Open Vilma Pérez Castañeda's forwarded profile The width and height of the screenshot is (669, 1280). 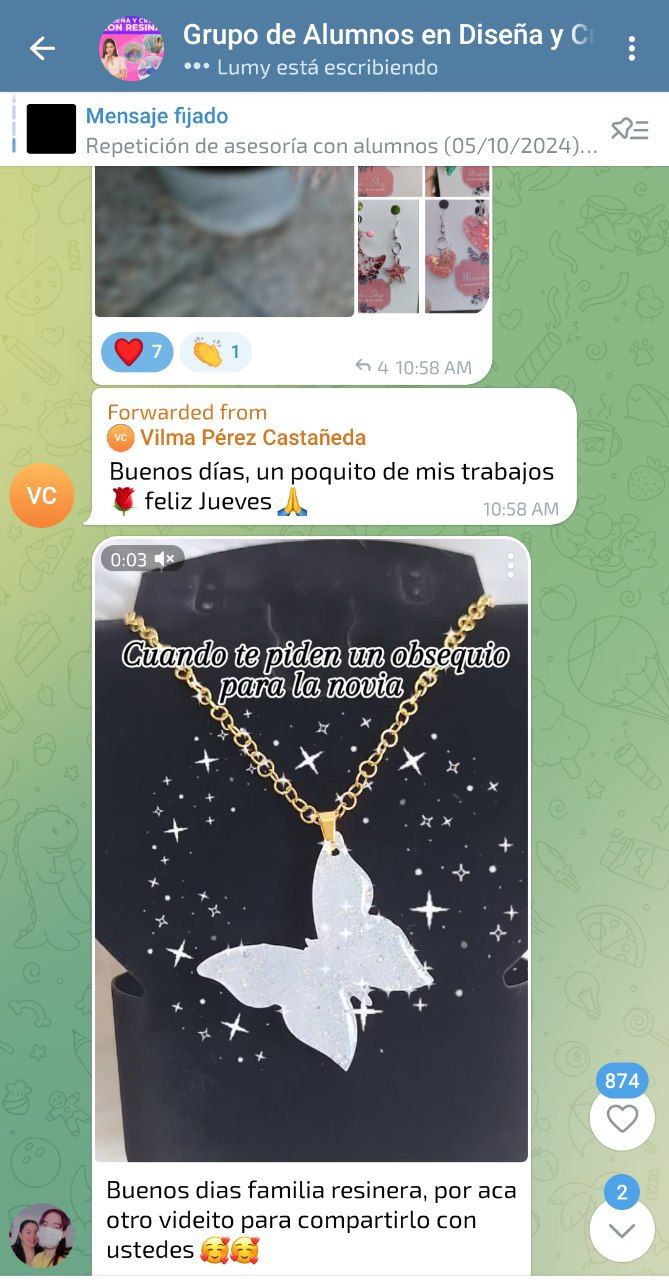click(x=252, y=437)
